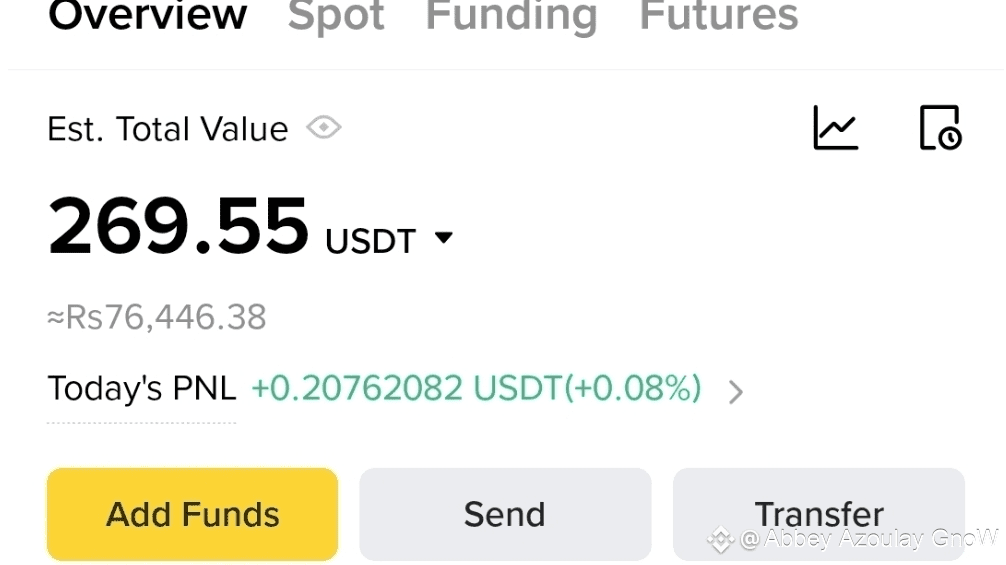Send crypto from the wallet

point(505,514)
